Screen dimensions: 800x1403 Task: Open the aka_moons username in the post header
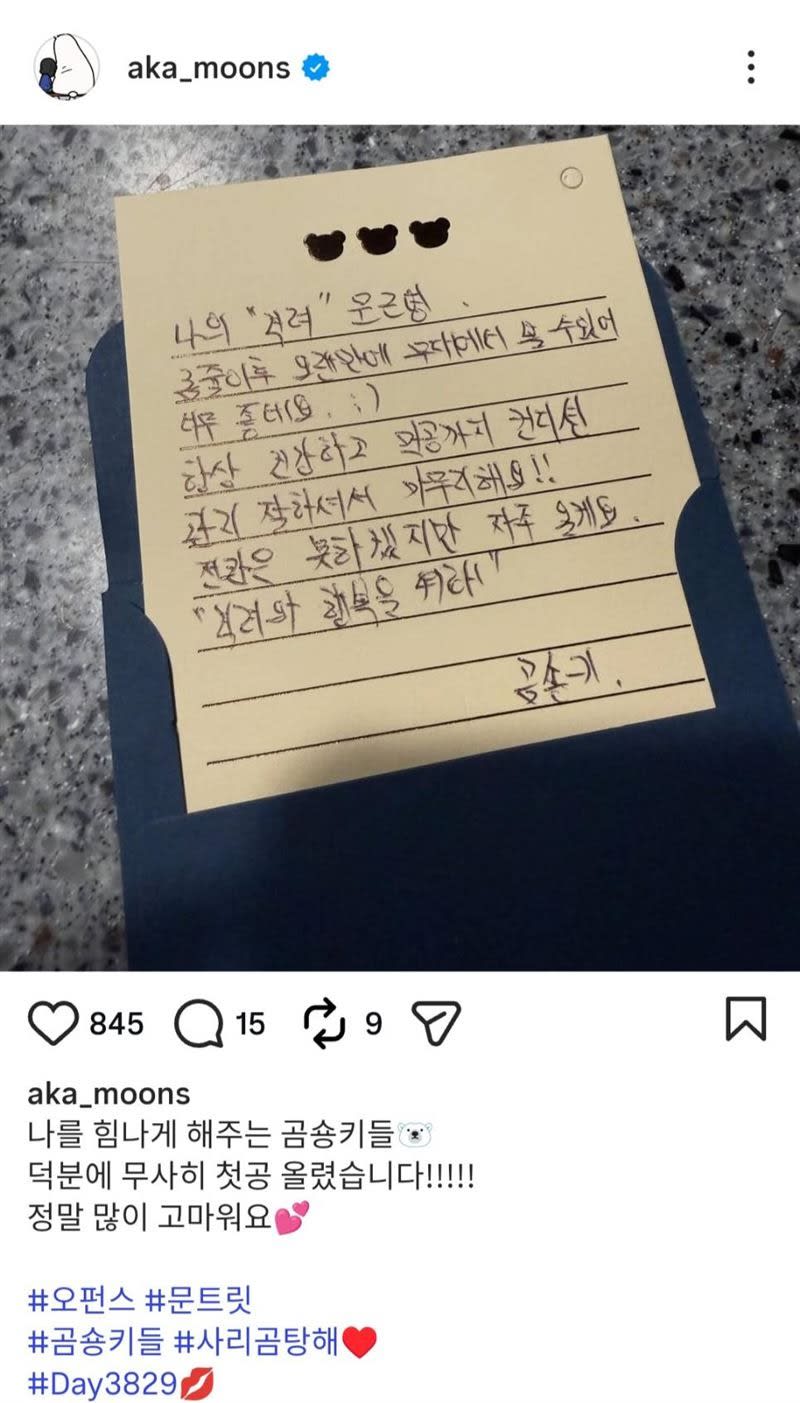(x=208, y=68)
